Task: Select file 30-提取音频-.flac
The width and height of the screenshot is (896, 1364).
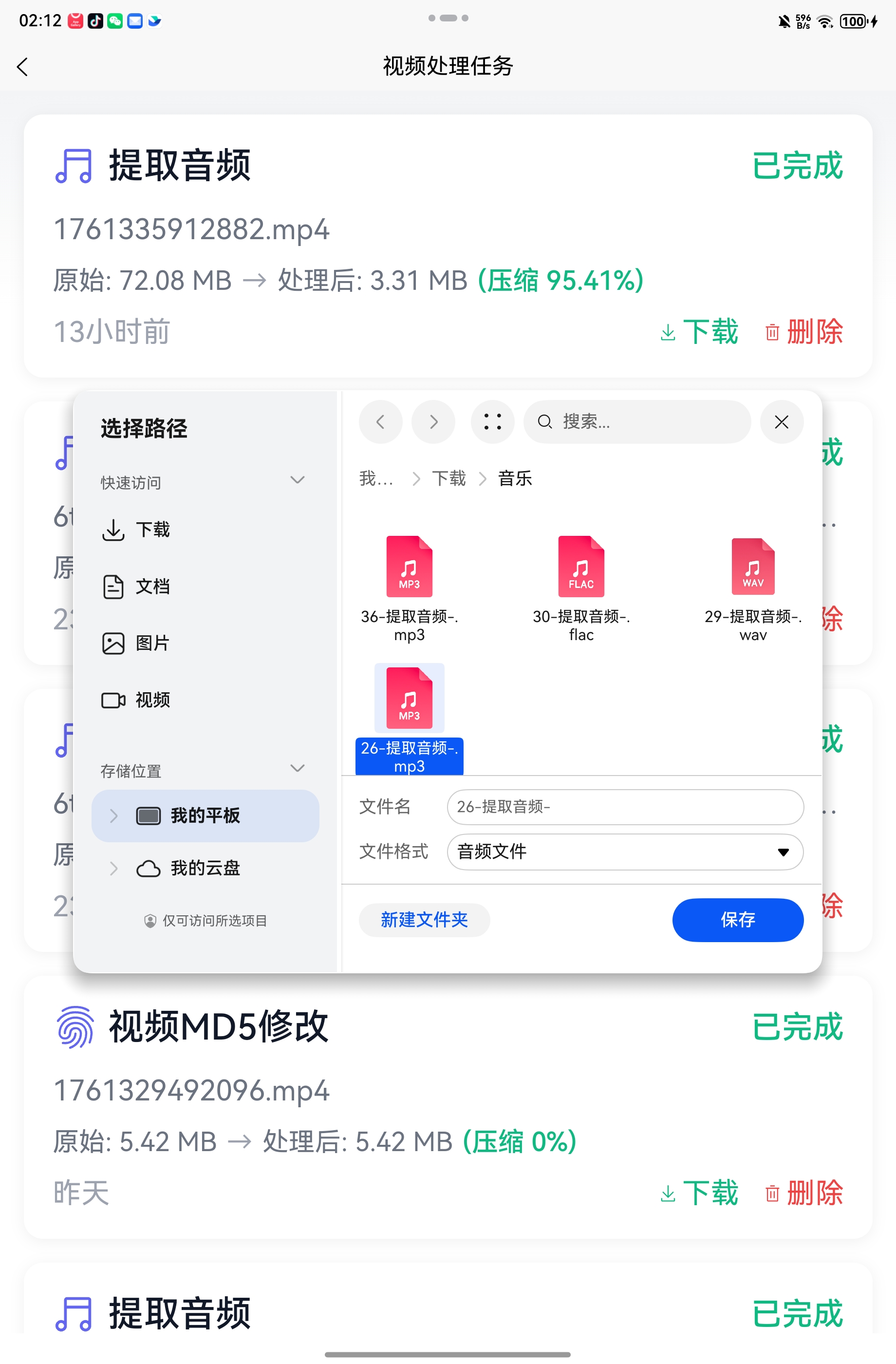Action: 581,587
